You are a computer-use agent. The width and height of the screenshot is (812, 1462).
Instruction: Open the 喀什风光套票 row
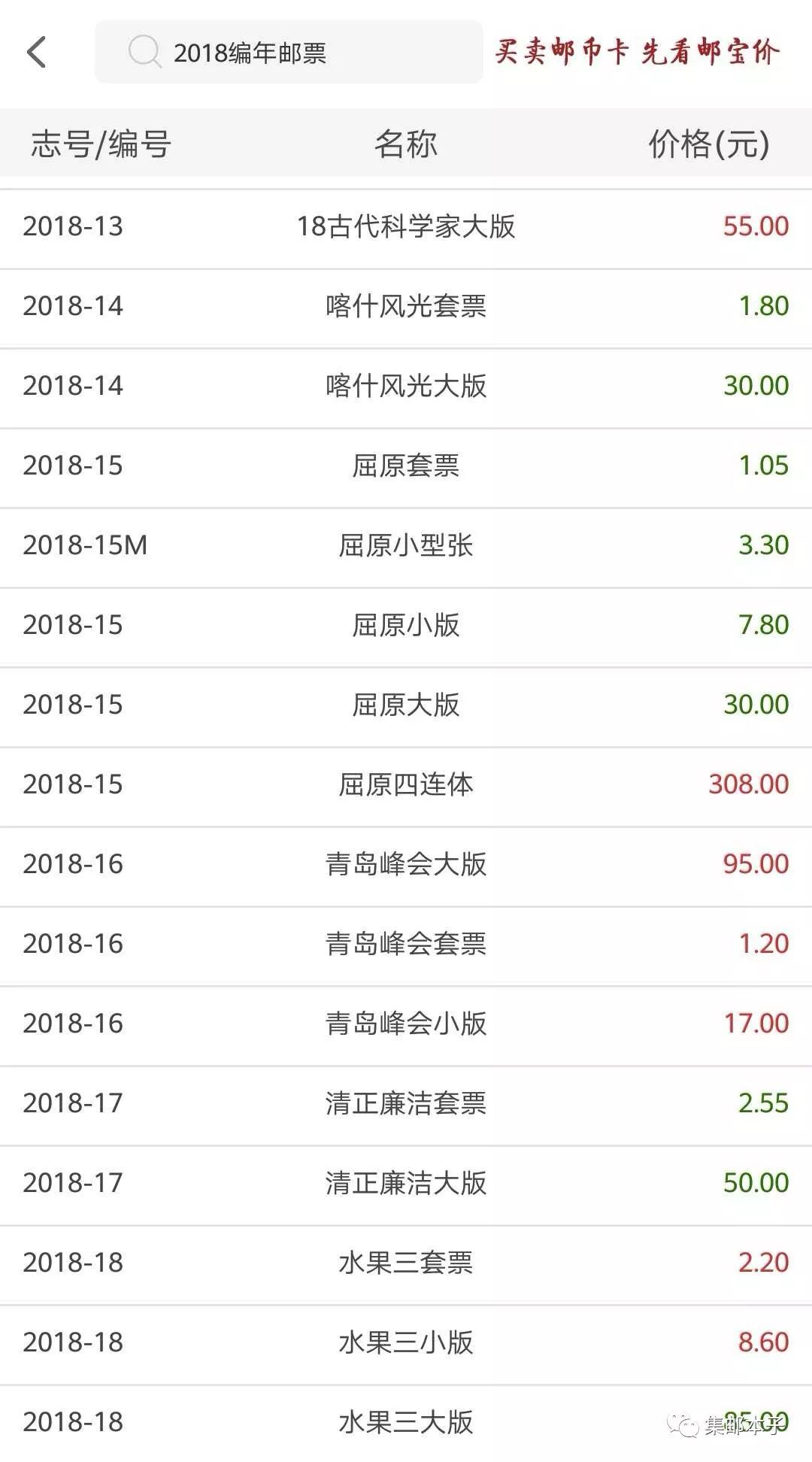(x=406, y=308)
